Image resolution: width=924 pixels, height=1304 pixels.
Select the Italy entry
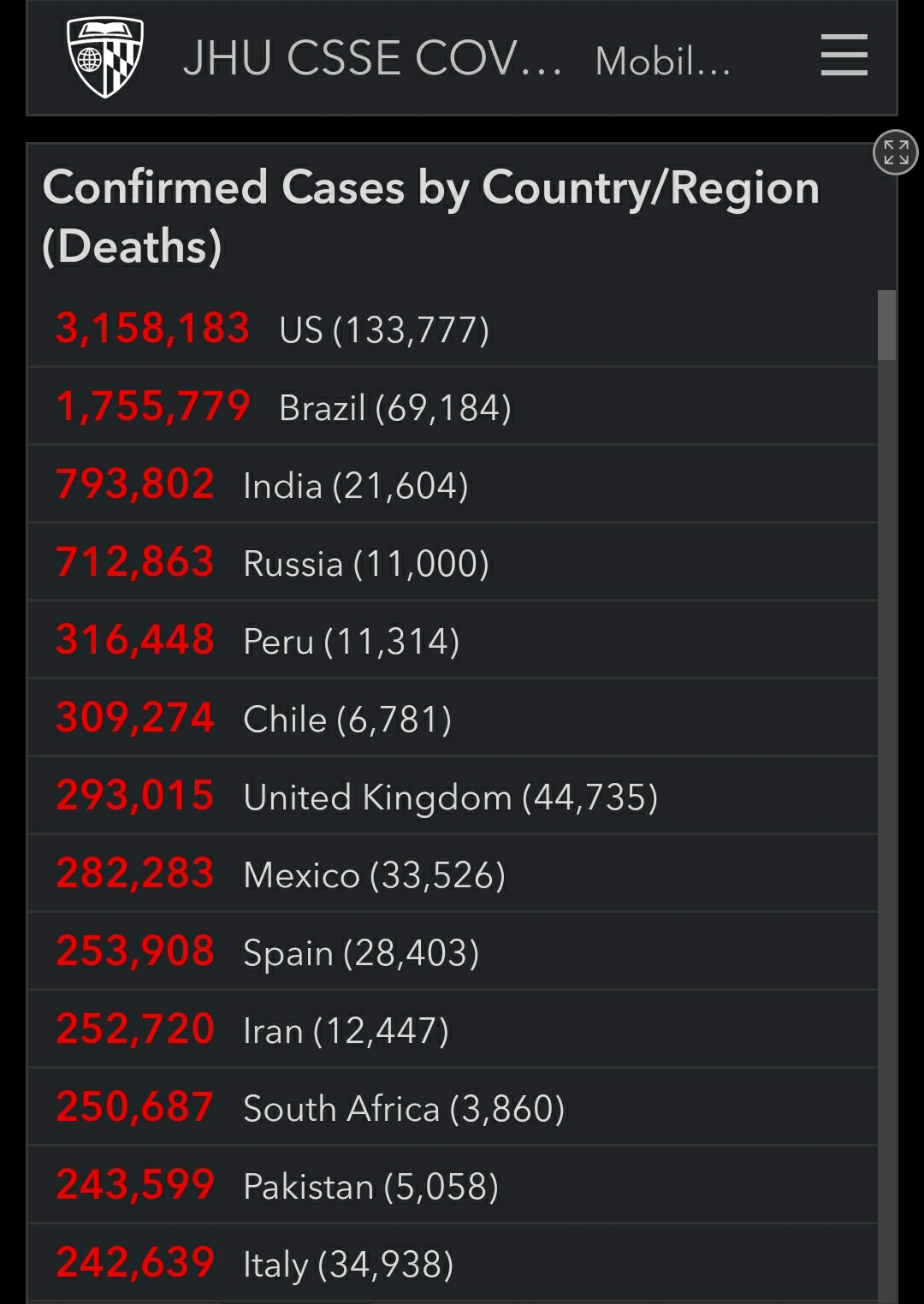click(x=453, y=1263)
